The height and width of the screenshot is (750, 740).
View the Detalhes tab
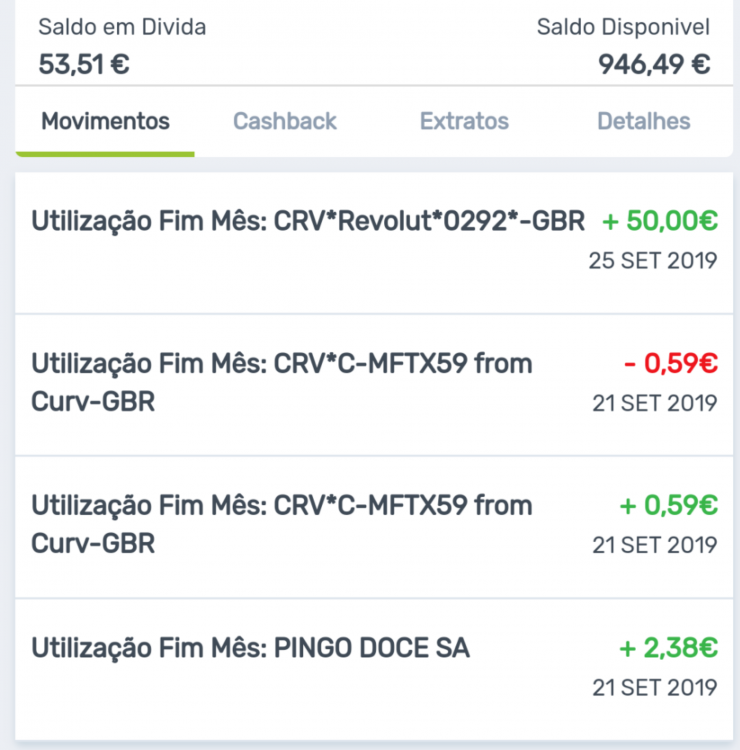[643, 121]
